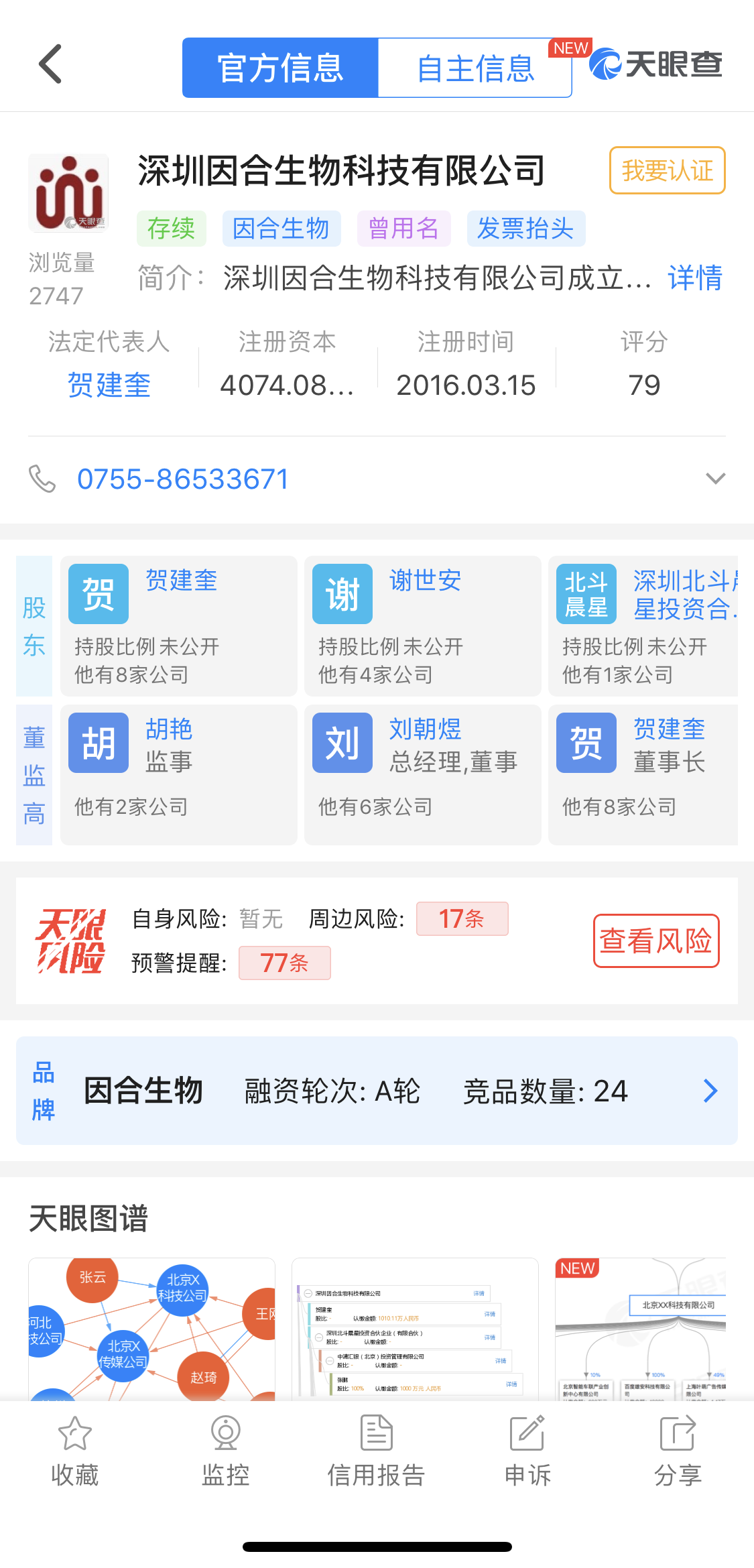Image resolution: width=754 pixels, height=1568 pixels.
Task: Open the 信用报告 credit report
Action: [377, 1451]
